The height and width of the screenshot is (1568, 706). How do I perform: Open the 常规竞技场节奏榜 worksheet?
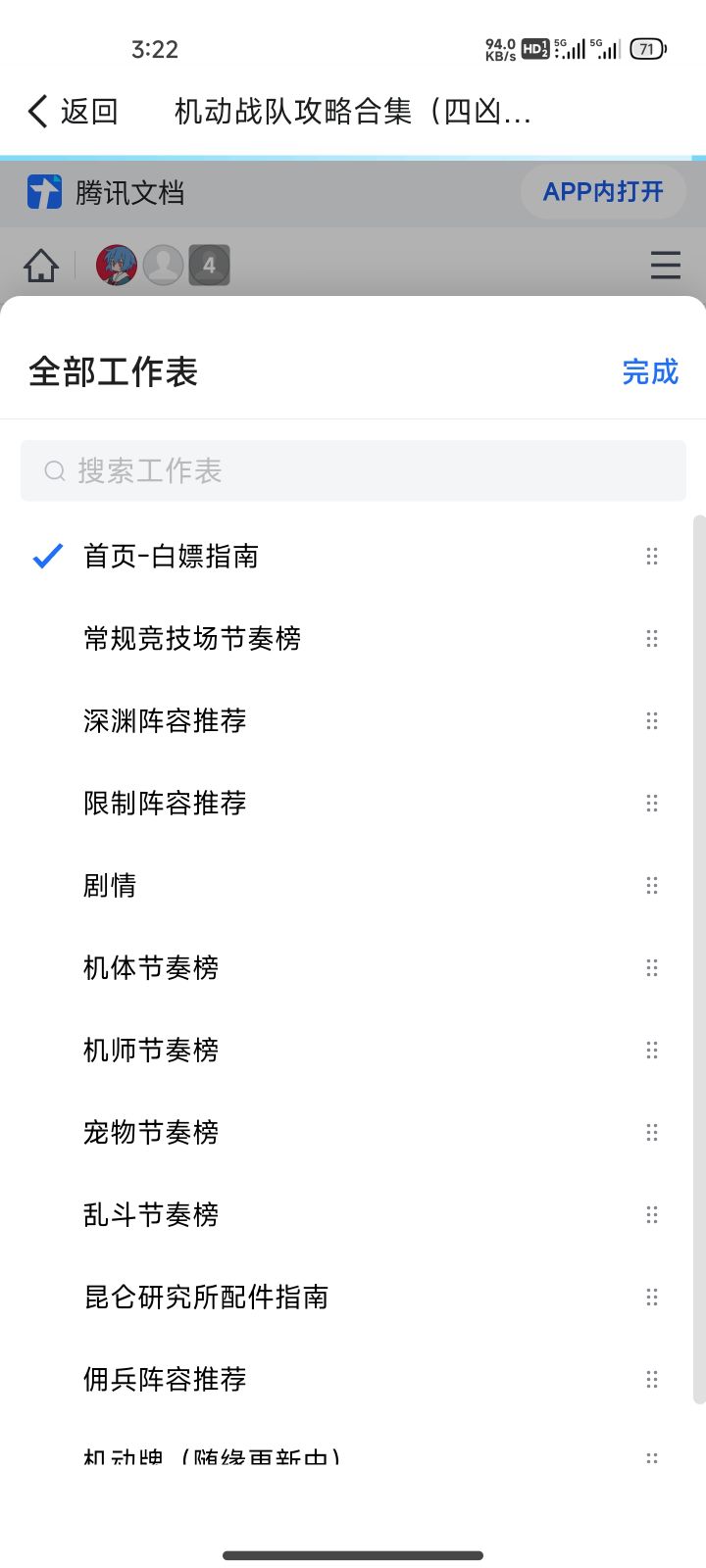coord(192,639)
